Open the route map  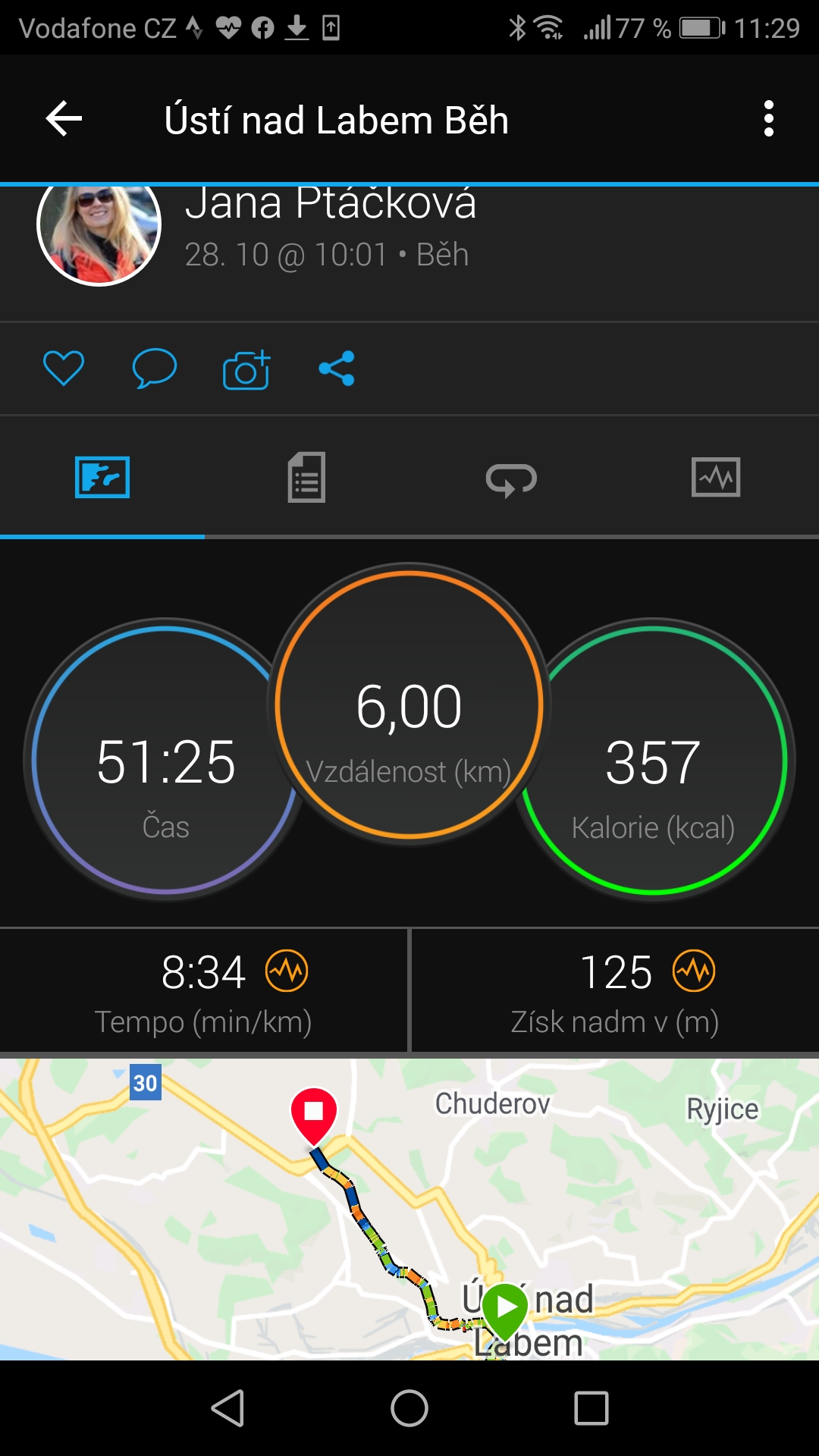409,1209
